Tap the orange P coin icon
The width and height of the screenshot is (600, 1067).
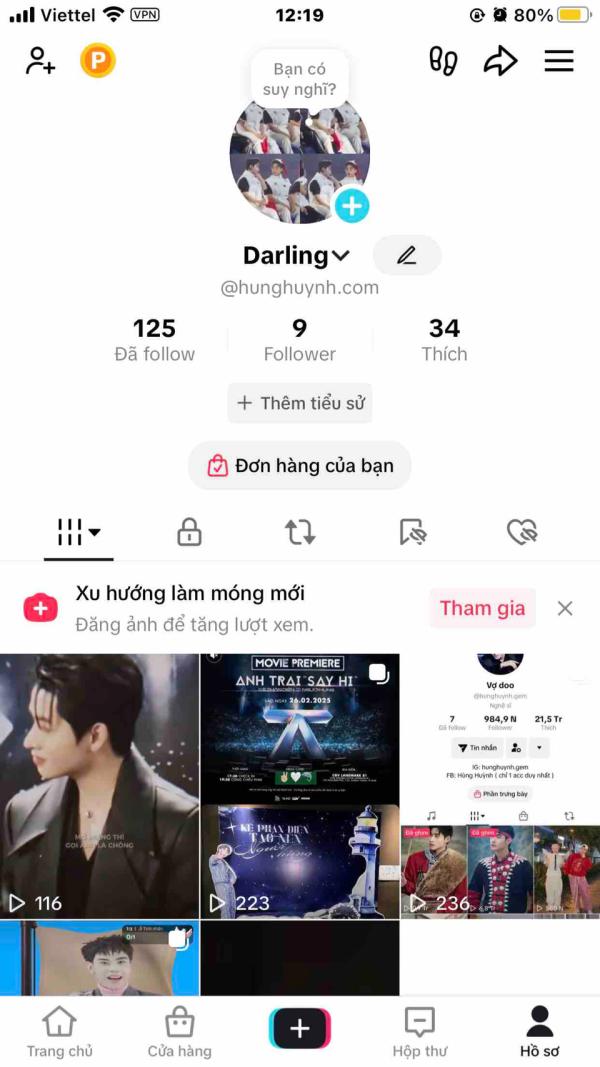tap(98, 61)
